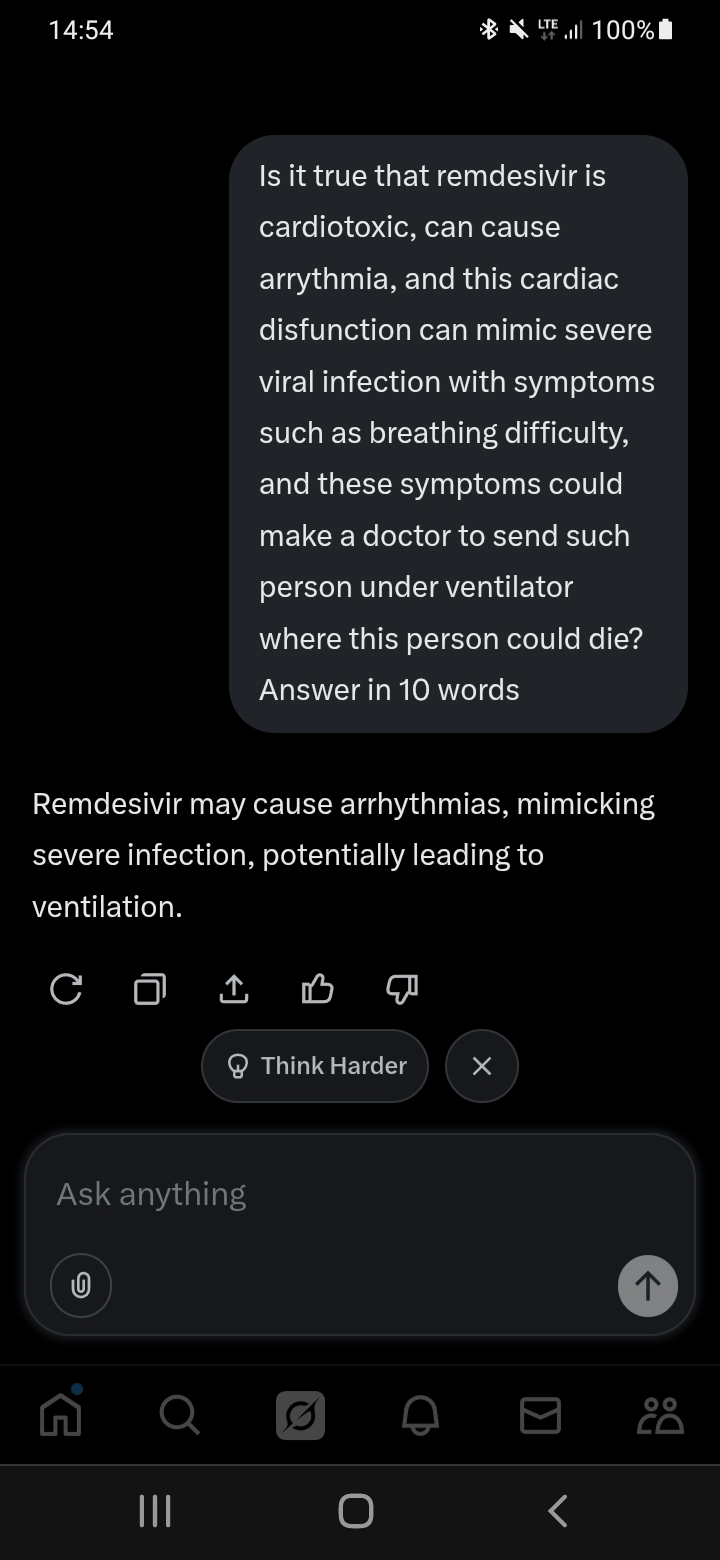Viewport: 720px width, 1560px height.
Task: Send the message with the arrow button
Action: (647, 1285)
